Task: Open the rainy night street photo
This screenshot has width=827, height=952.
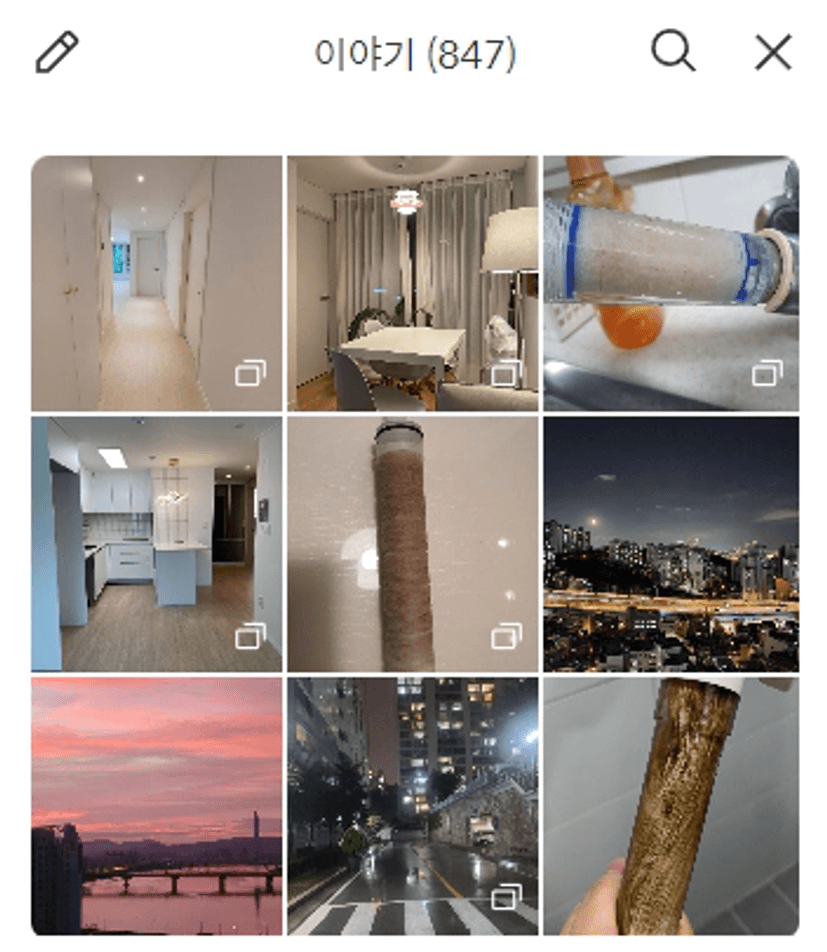Action: [x=412, y=806]
